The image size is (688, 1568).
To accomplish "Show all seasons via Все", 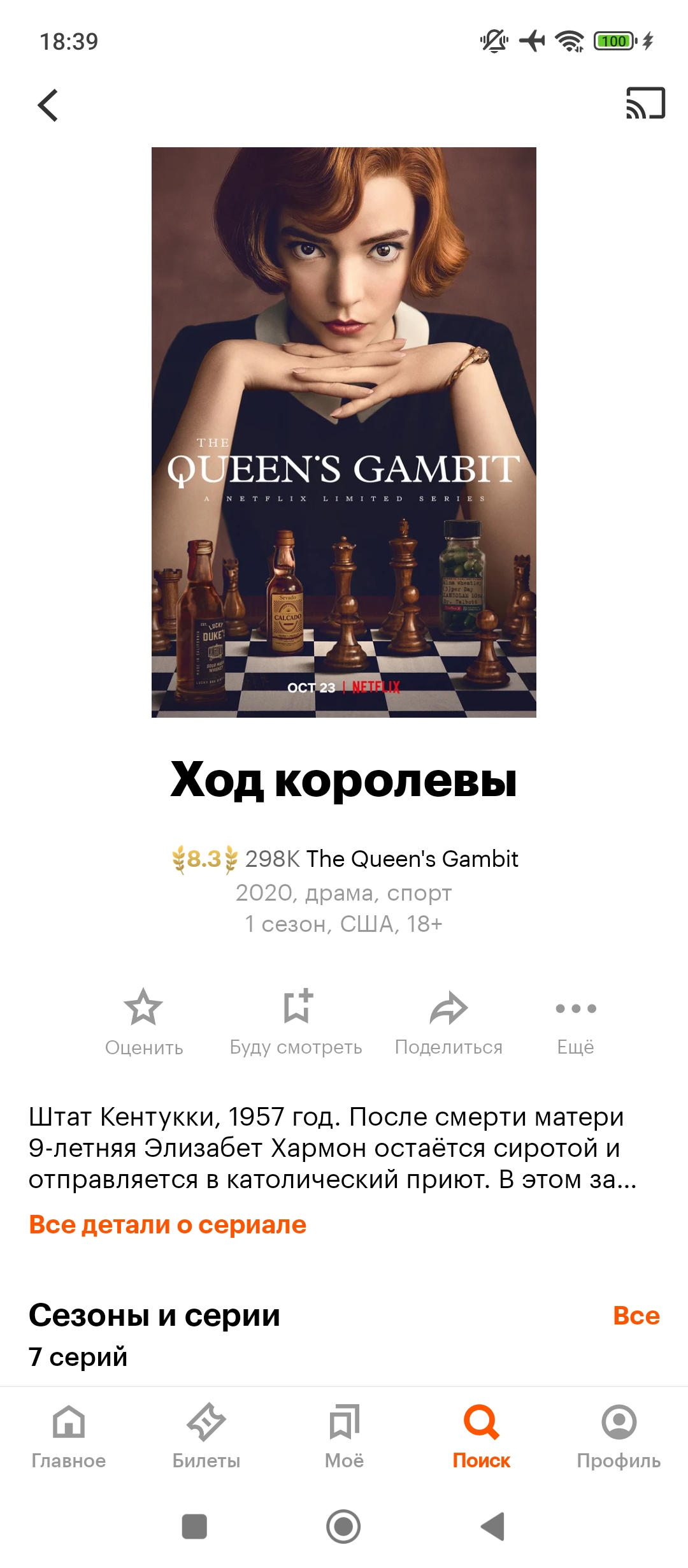I will (x=636, y=1316).
